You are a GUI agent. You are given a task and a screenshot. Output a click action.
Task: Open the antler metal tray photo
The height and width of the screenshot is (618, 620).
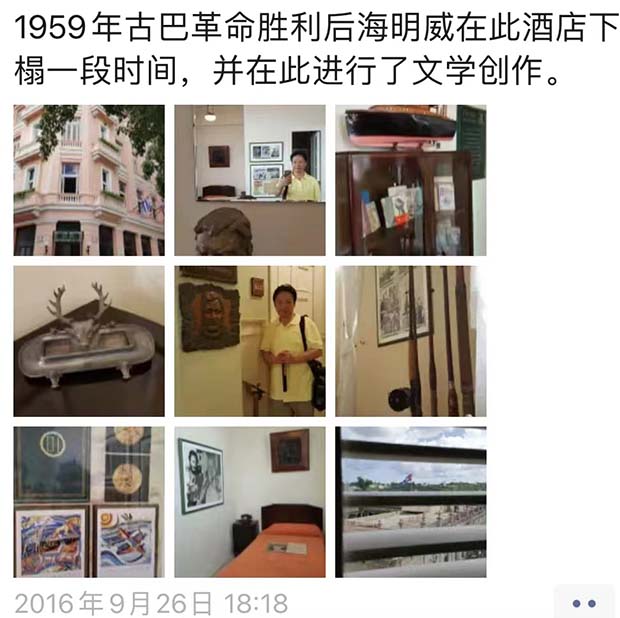(89, 341)
